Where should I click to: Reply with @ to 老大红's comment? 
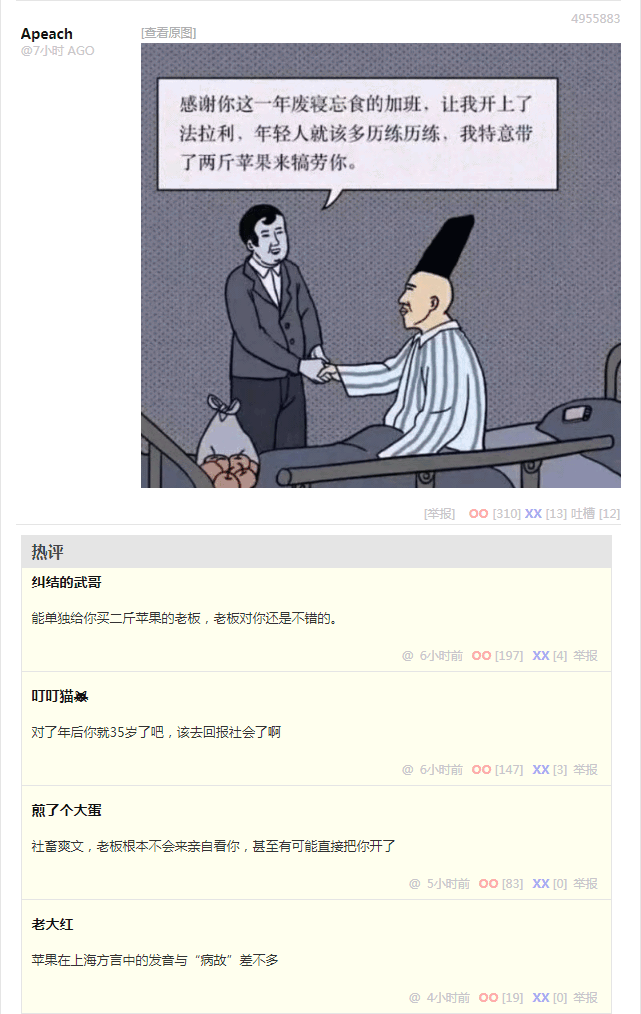tap(414, 998)
